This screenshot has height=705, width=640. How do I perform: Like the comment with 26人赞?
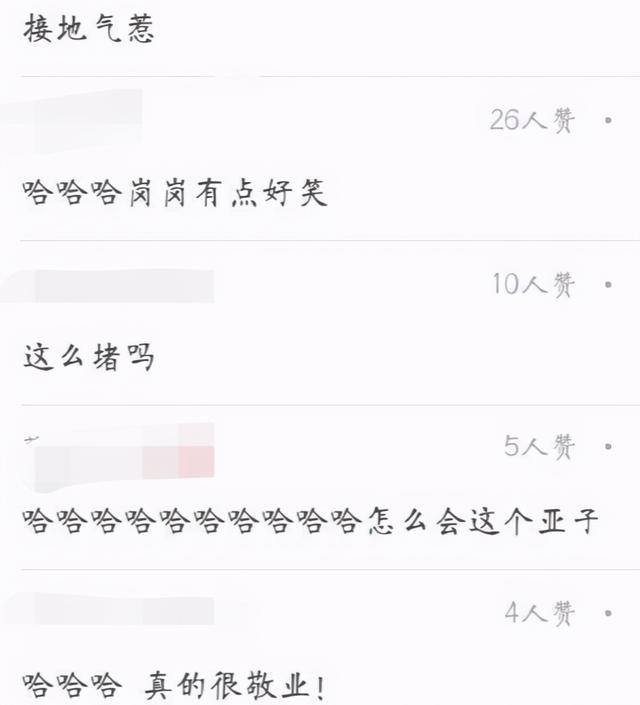[533, 121]
